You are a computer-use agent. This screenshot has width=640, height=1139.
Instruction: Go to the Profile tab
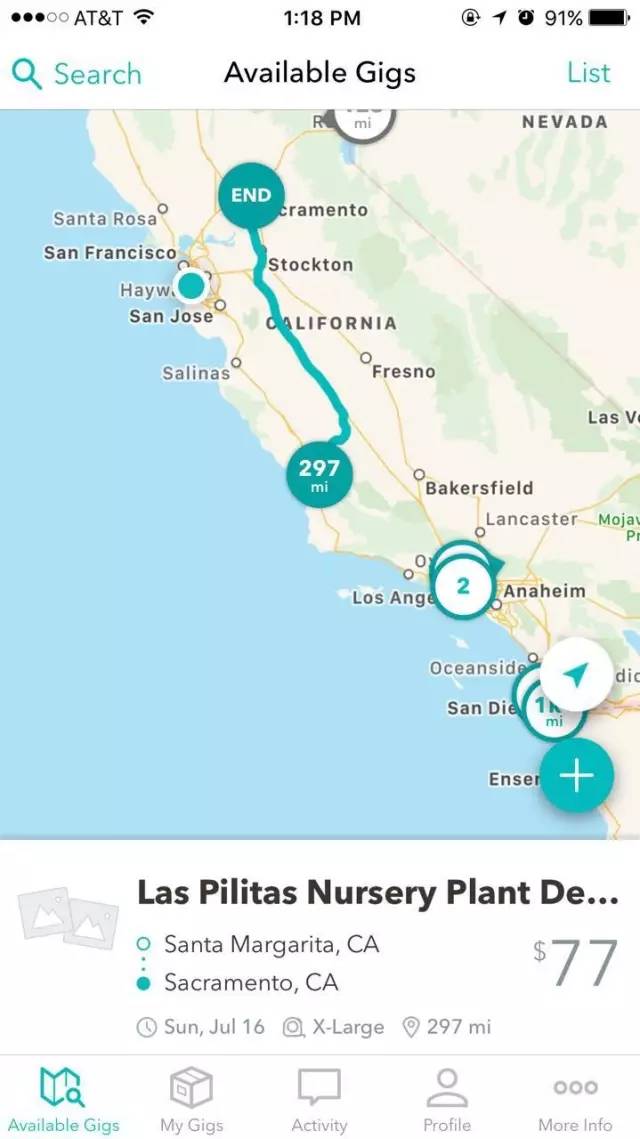pyautogui.click(x=447, y=1099)
